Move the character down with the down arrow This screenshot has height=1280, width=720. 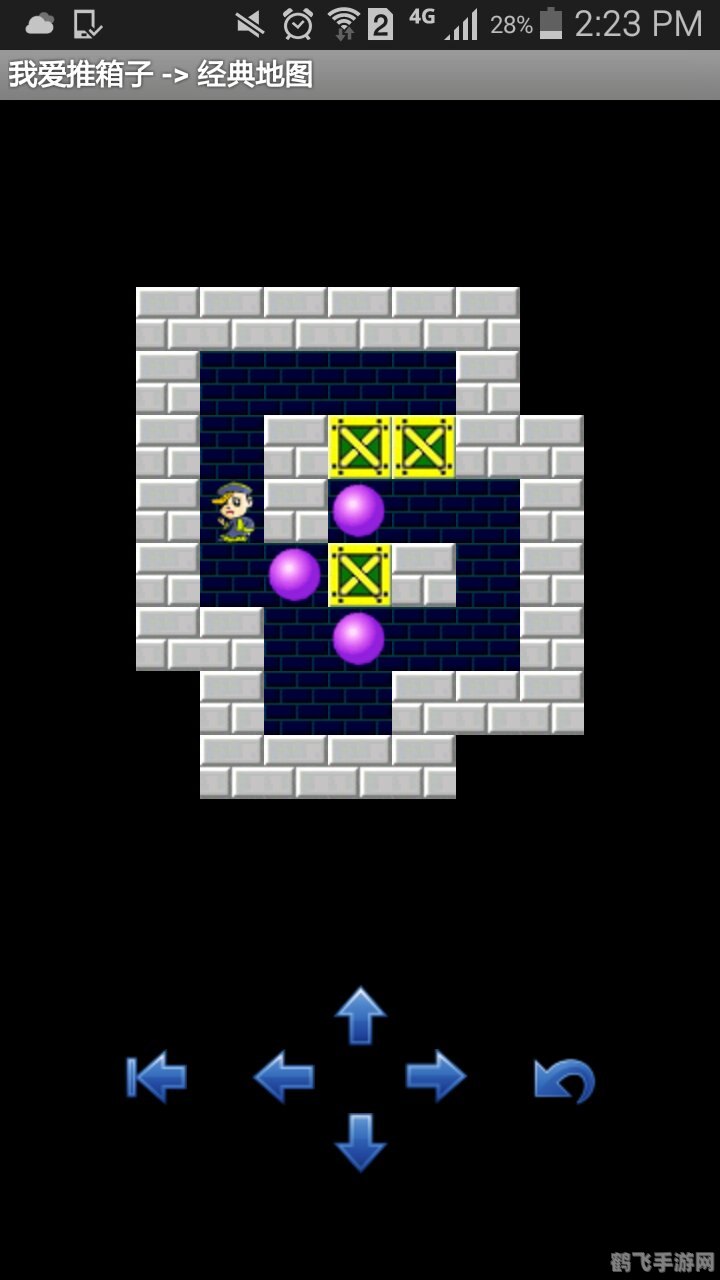coord(360,1141)
